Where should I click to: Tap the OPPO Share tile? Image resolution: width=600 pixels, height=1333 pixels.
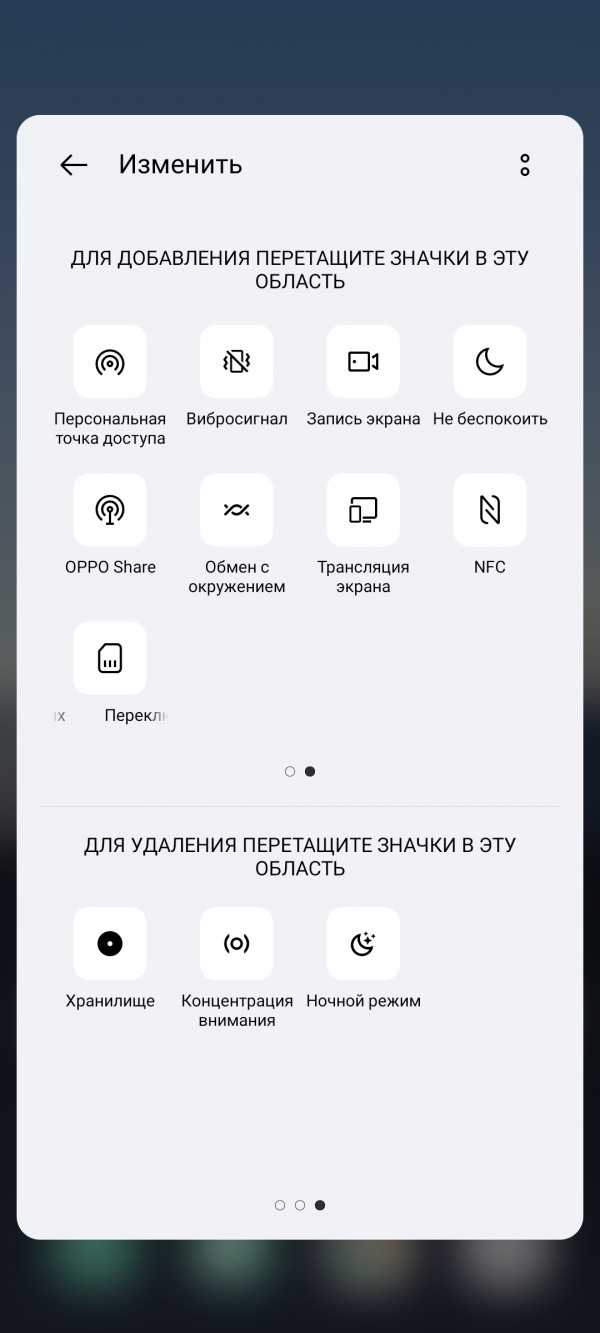pyautogui.click(x=110, y=510)
